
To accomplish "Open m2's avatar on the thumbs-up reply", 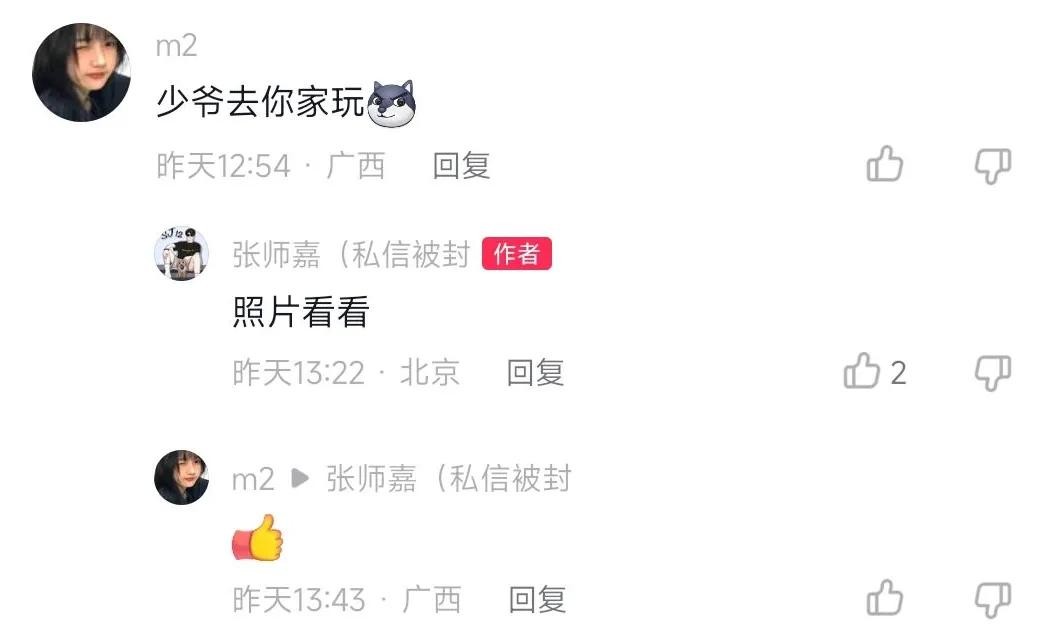I will pos(181,477).
